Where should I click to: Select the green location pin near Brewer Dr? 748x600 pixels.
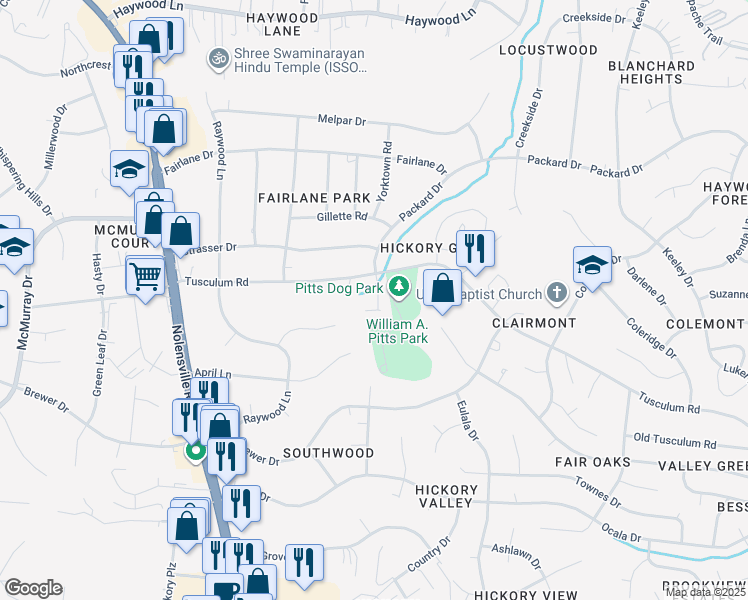coord(195,451)
